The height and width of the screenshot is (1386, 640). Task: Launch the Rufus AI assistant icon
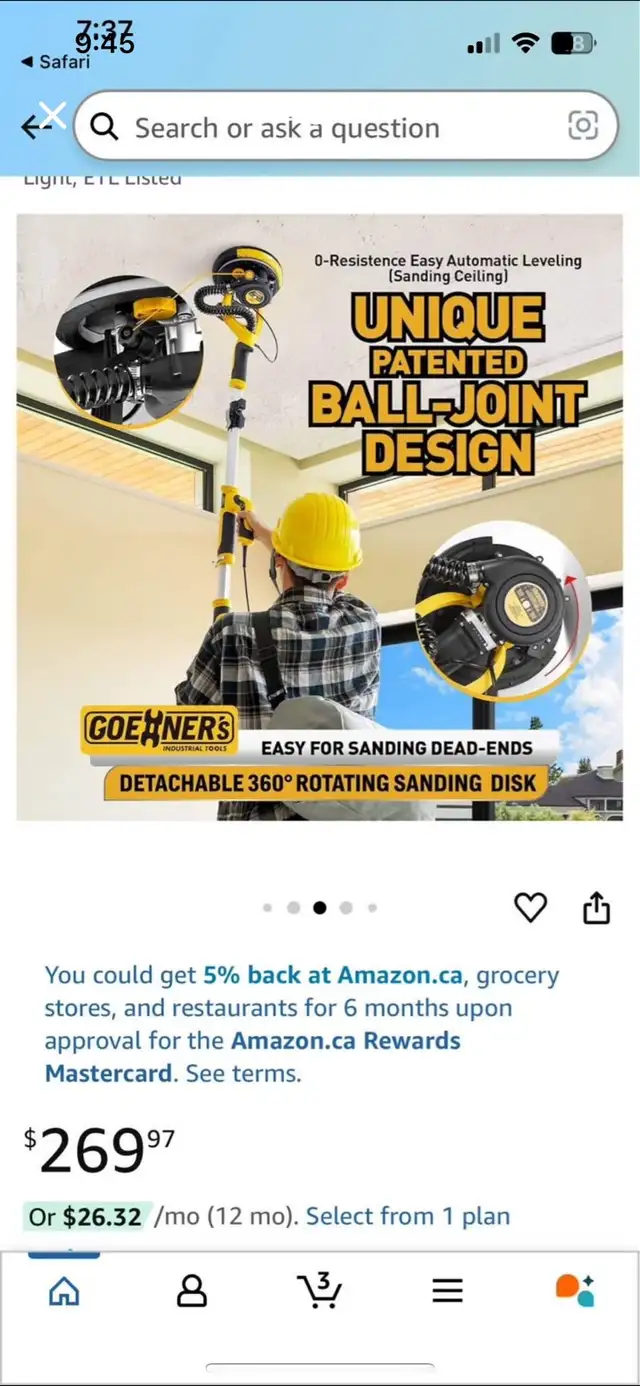(x=575, y=1290)
